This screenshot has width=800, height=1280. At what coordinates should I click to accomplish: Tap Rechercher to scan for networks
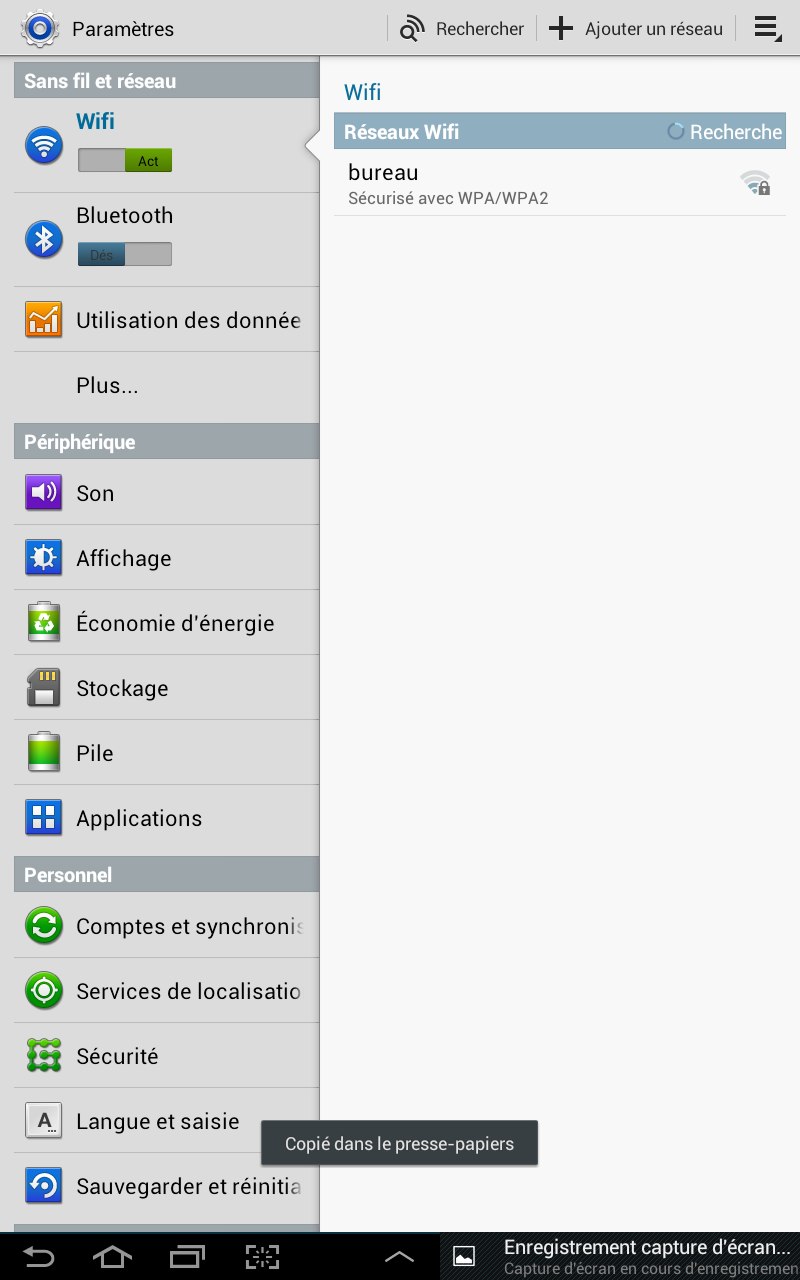click(x=462, y=29)
